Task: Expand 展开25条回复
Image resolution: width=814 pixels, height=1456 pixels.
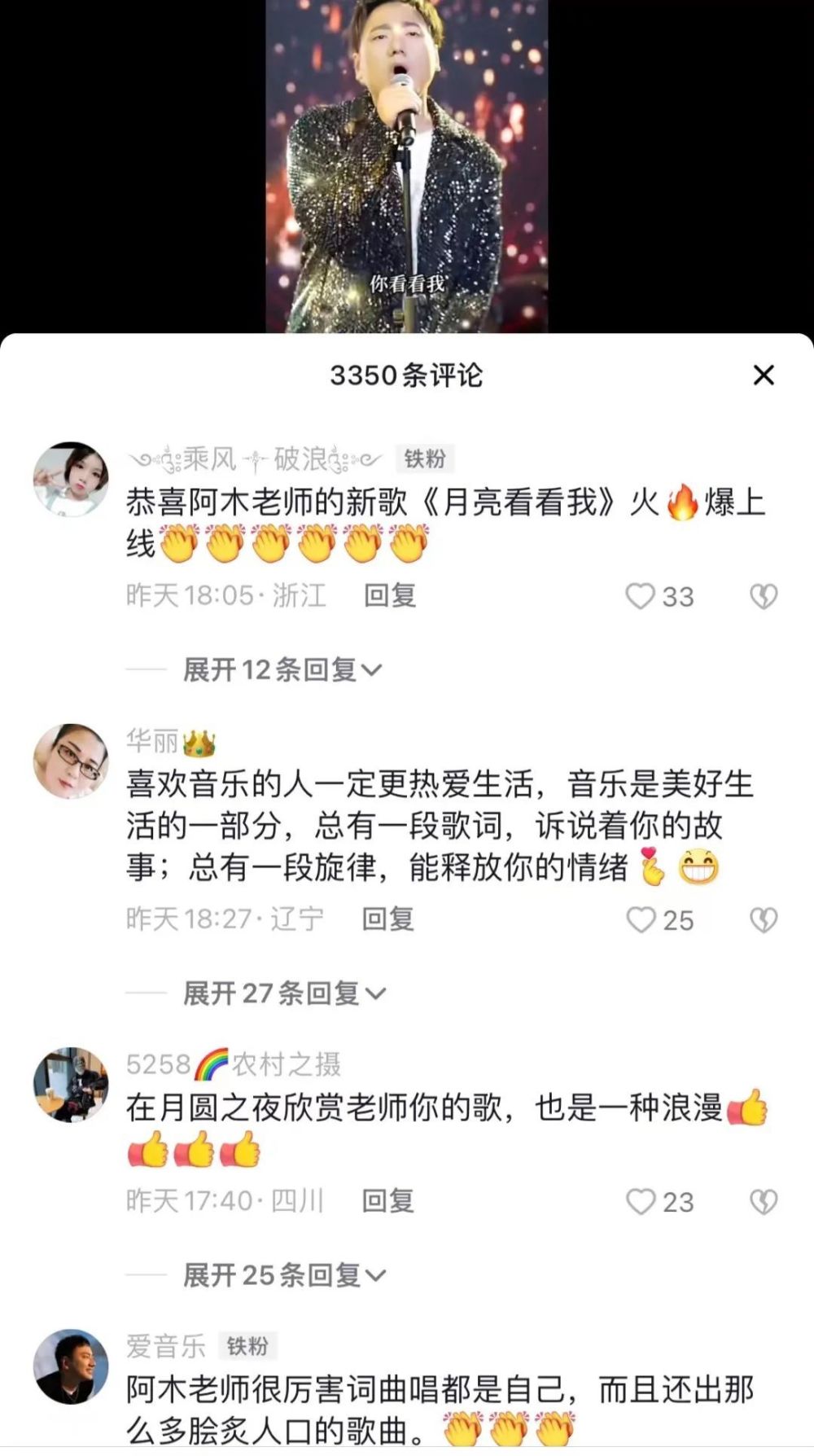Action: coord(283,1275)
